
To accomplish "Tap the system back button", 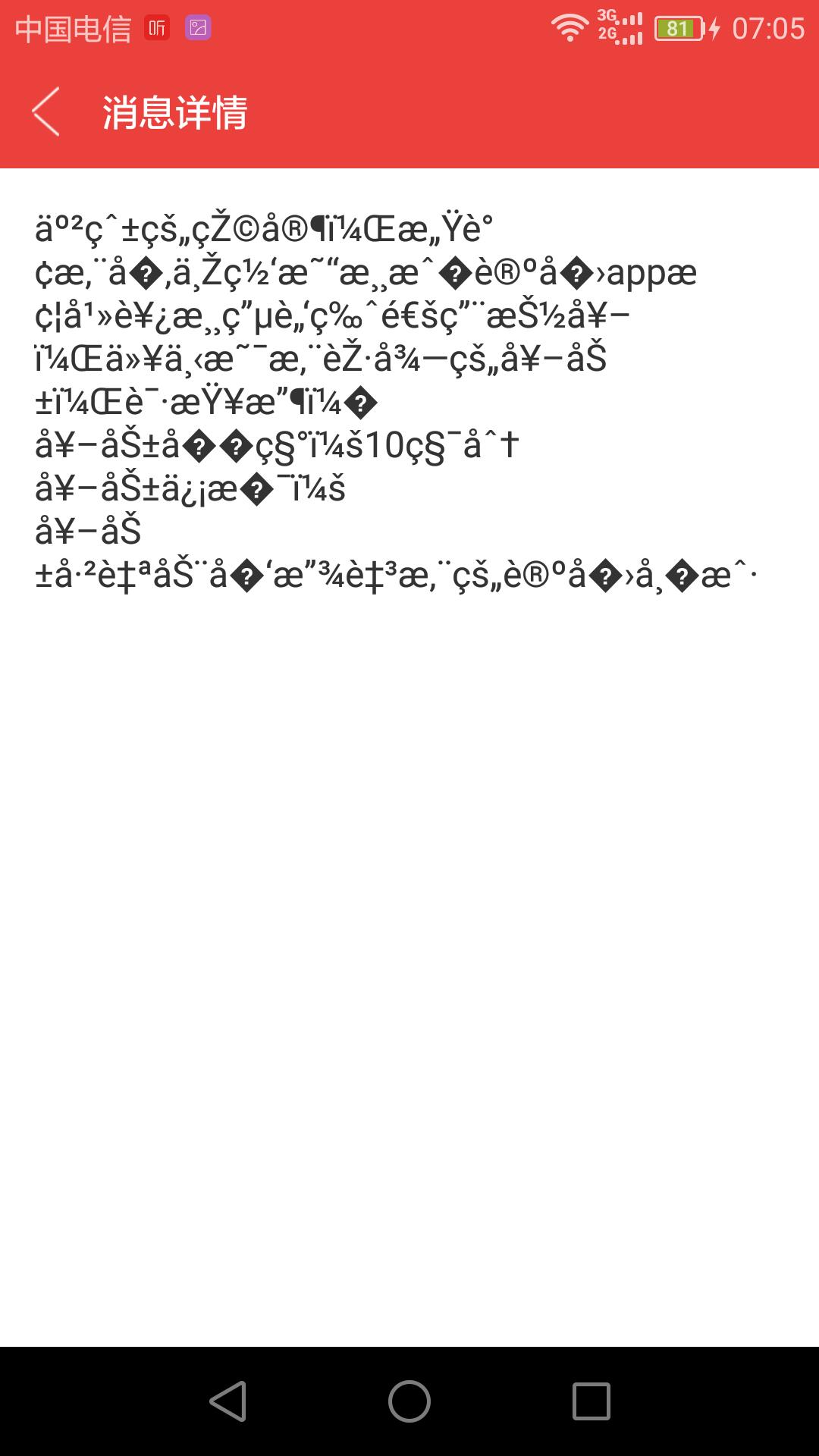I will point(228,1401).
